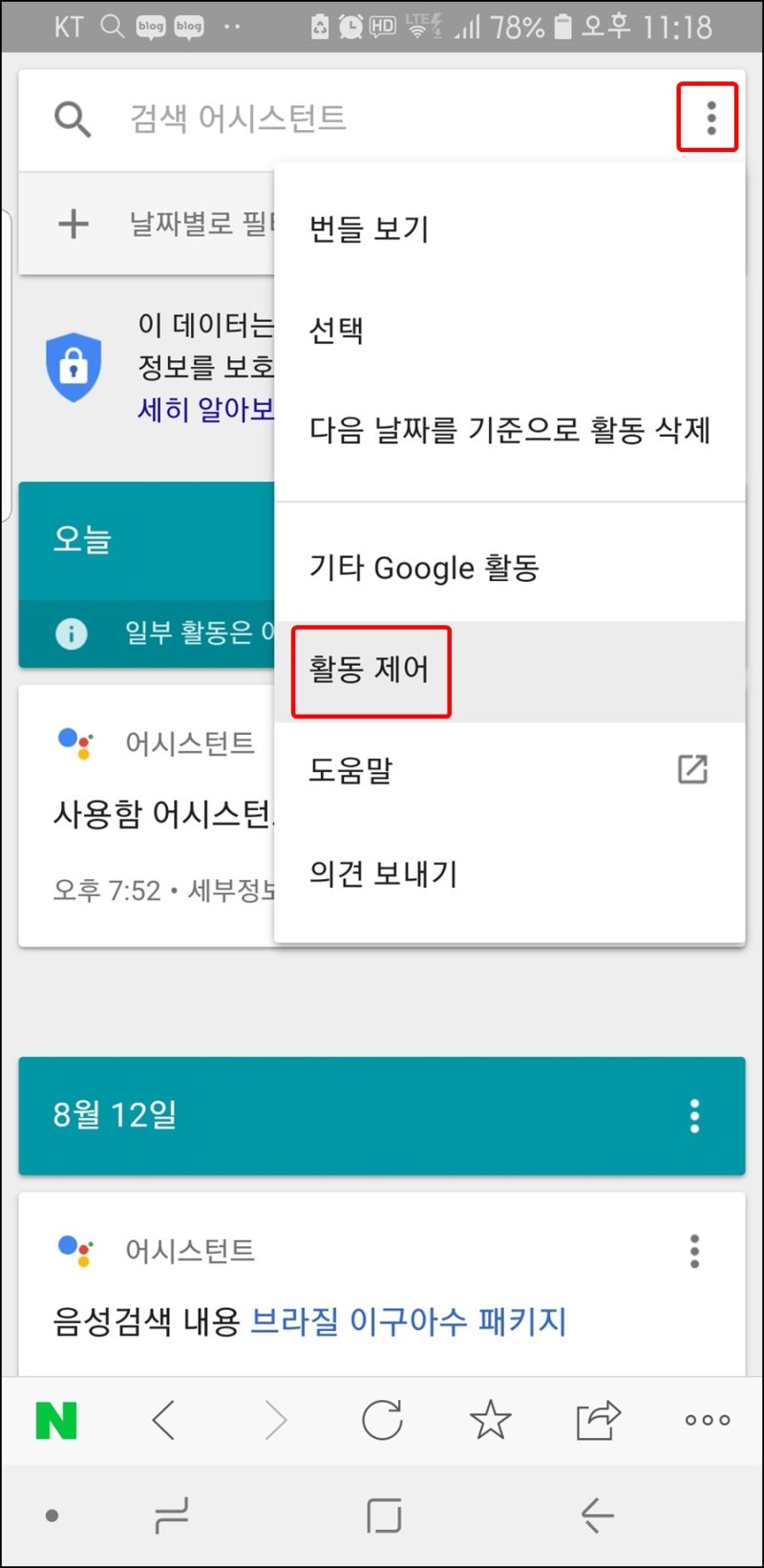
Task: Select 의견 보내기 to send feedback
Action: click(x=509, y=872)
